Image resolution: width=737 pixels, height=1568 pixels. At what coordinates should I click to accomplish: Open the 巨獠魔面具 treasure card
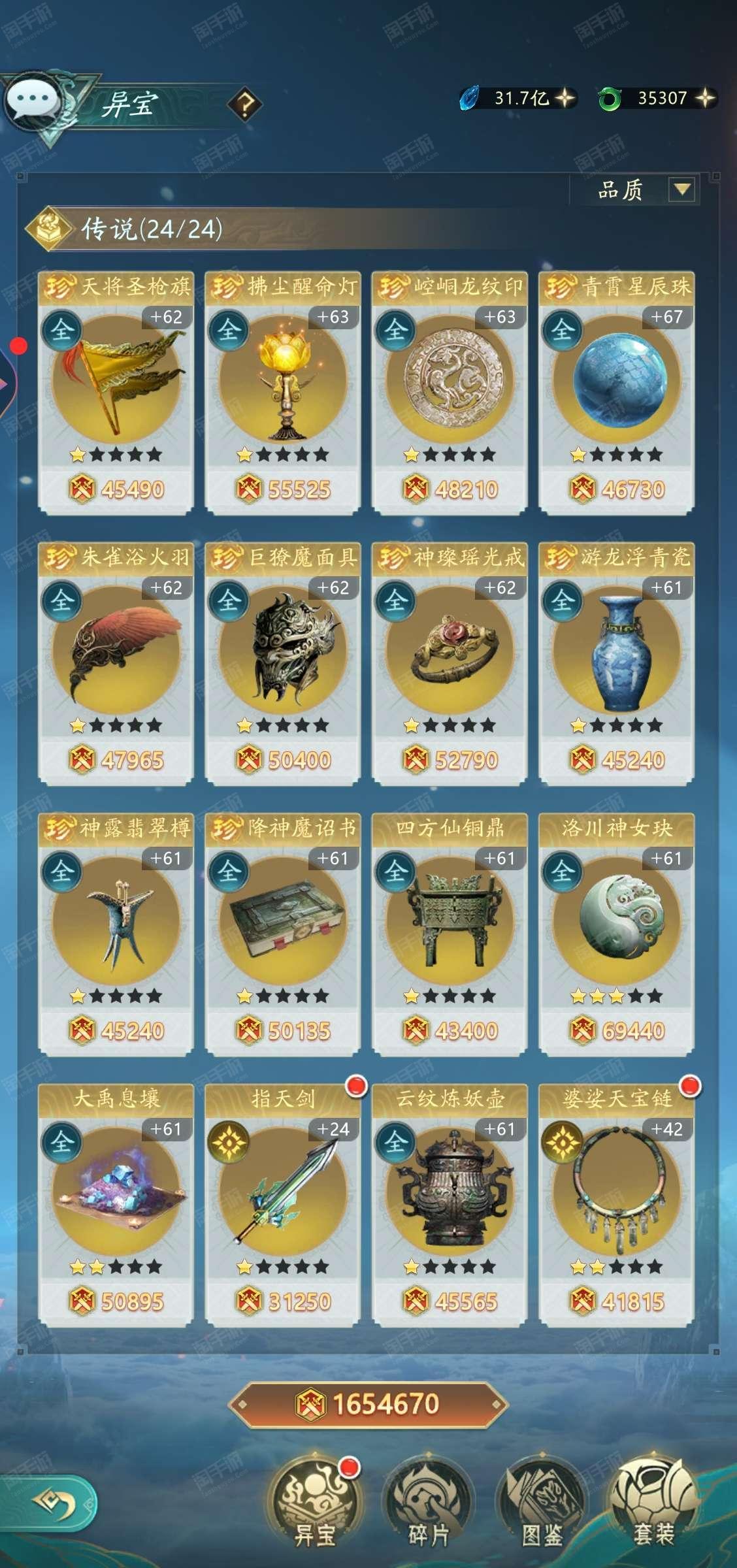[x=283, y=663]
